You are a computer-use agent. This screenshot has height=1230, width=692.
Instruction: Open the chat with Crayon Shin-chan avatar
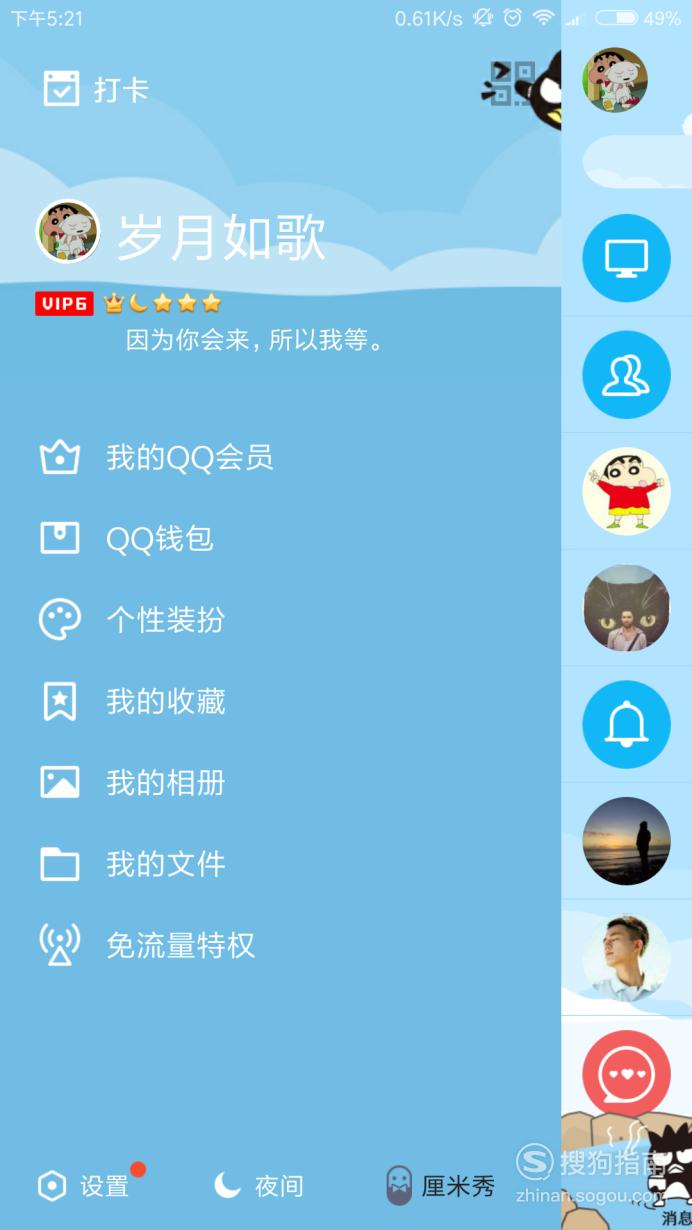click(626, 491)
